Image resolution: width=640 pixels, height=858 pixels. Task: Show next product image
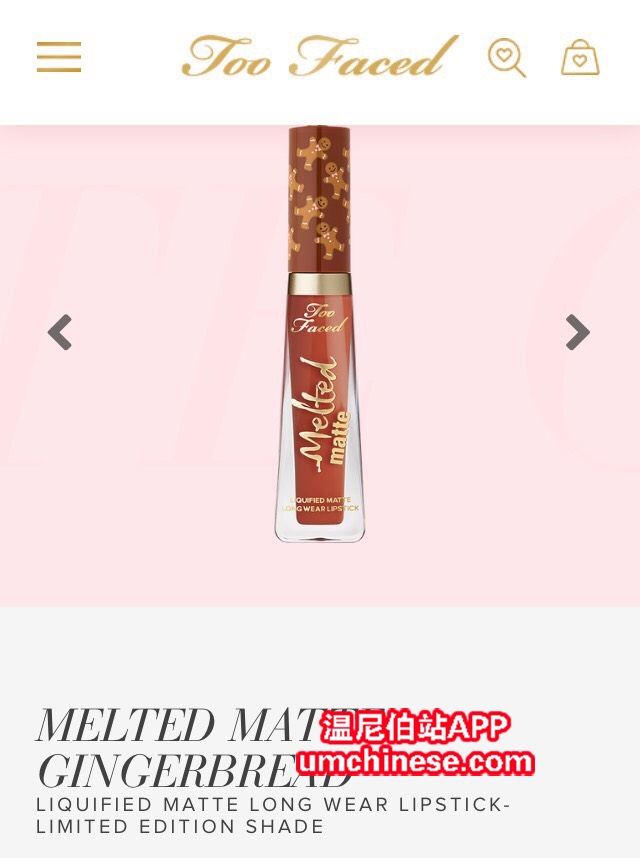[577, 332]
